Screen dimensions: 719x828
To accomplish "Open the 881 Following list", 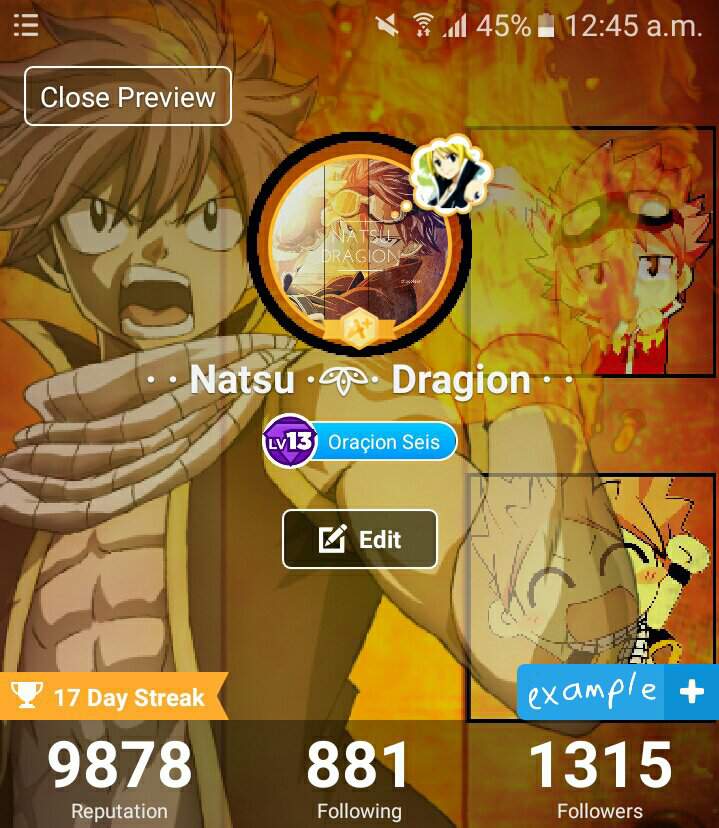I will point(359,779).
